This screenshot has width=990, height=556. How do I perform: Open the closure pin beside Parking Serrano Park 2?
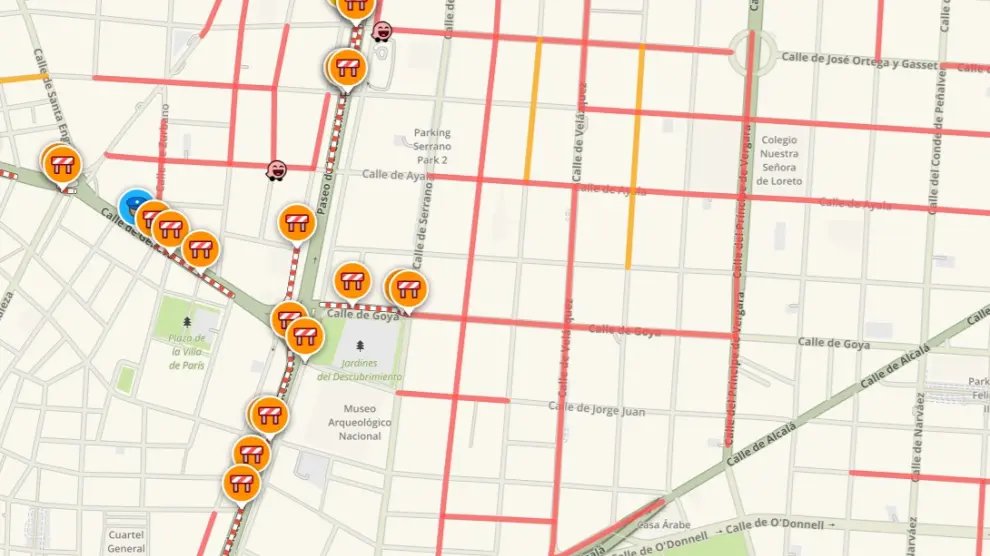(x=347, y=67)
